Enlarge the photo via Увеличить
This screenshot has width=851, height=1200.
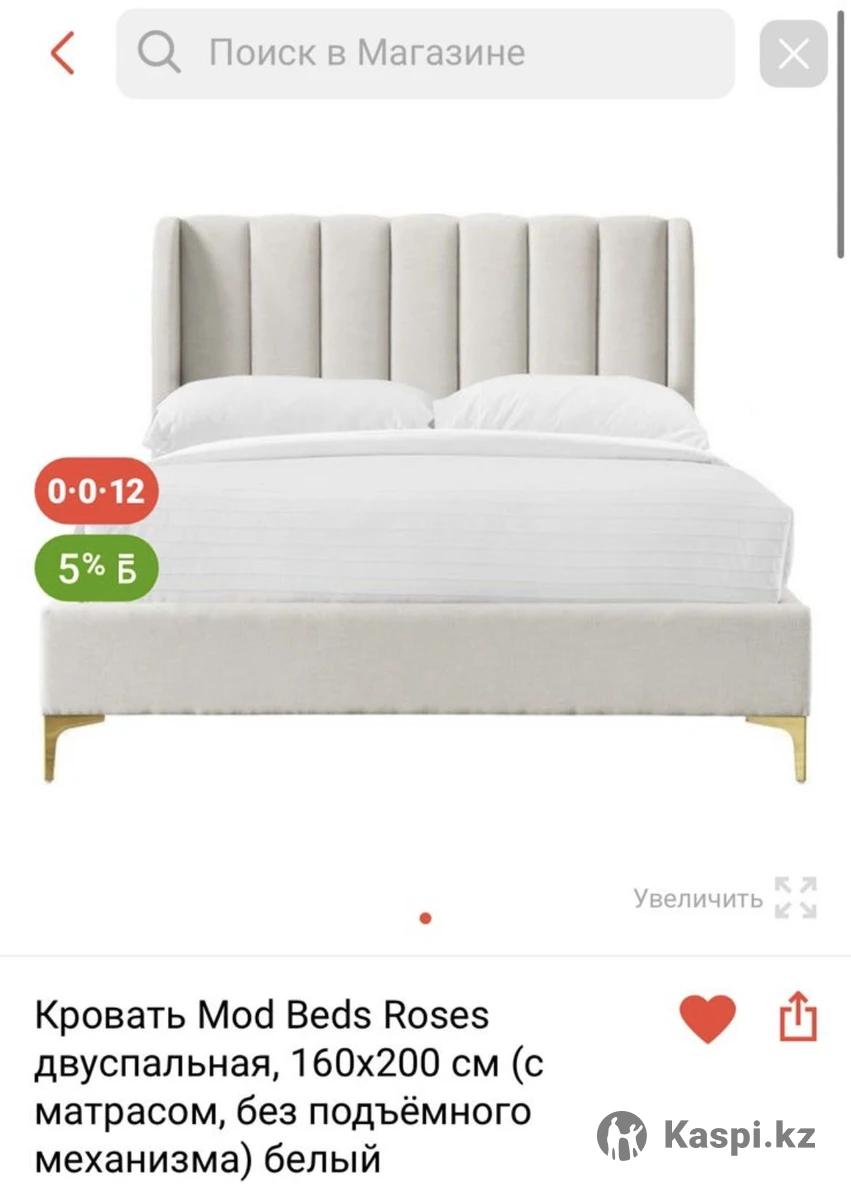pos(725,897)
